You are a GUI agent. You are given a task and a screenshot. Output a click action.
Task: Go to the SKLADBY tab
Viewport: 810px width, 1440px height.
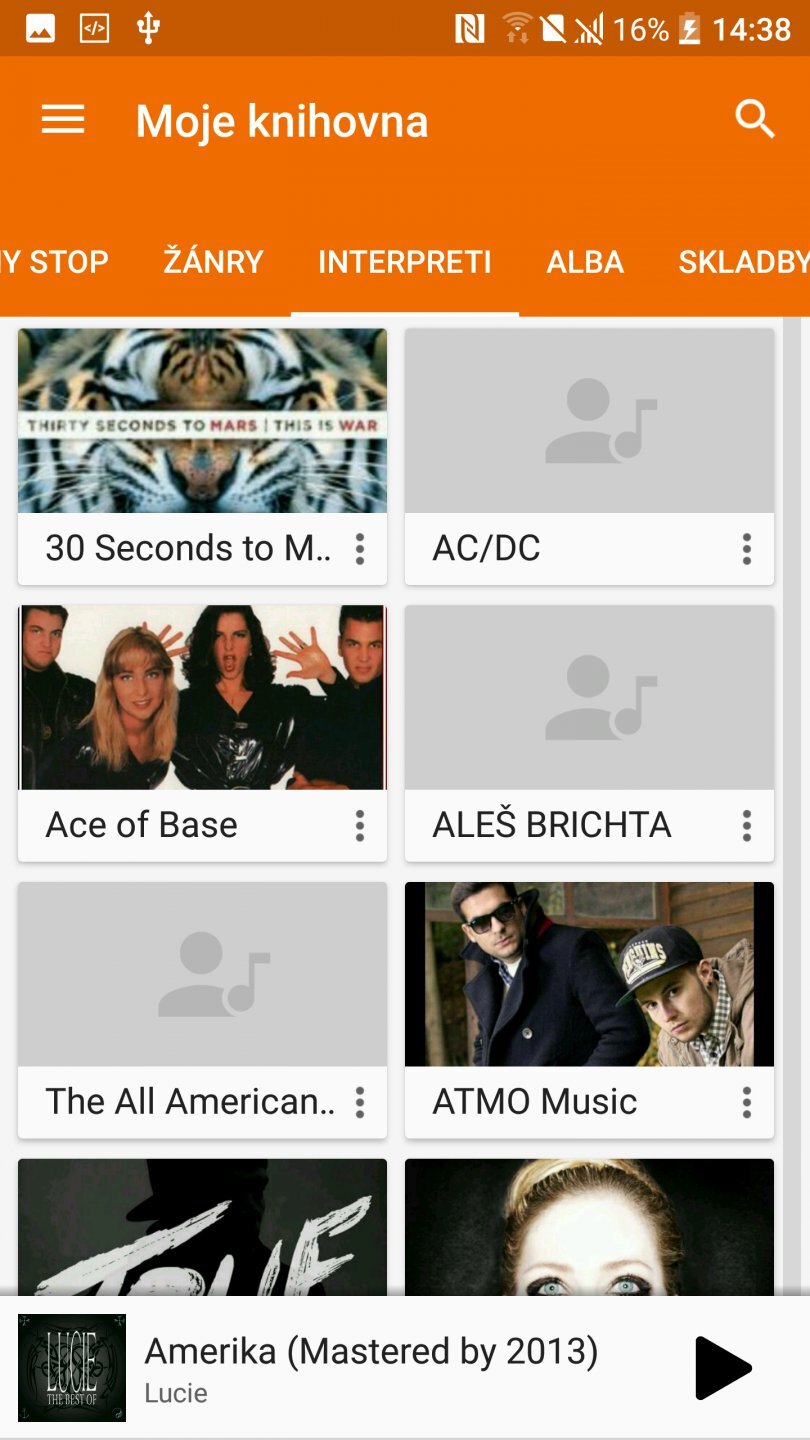click(742, 262)
